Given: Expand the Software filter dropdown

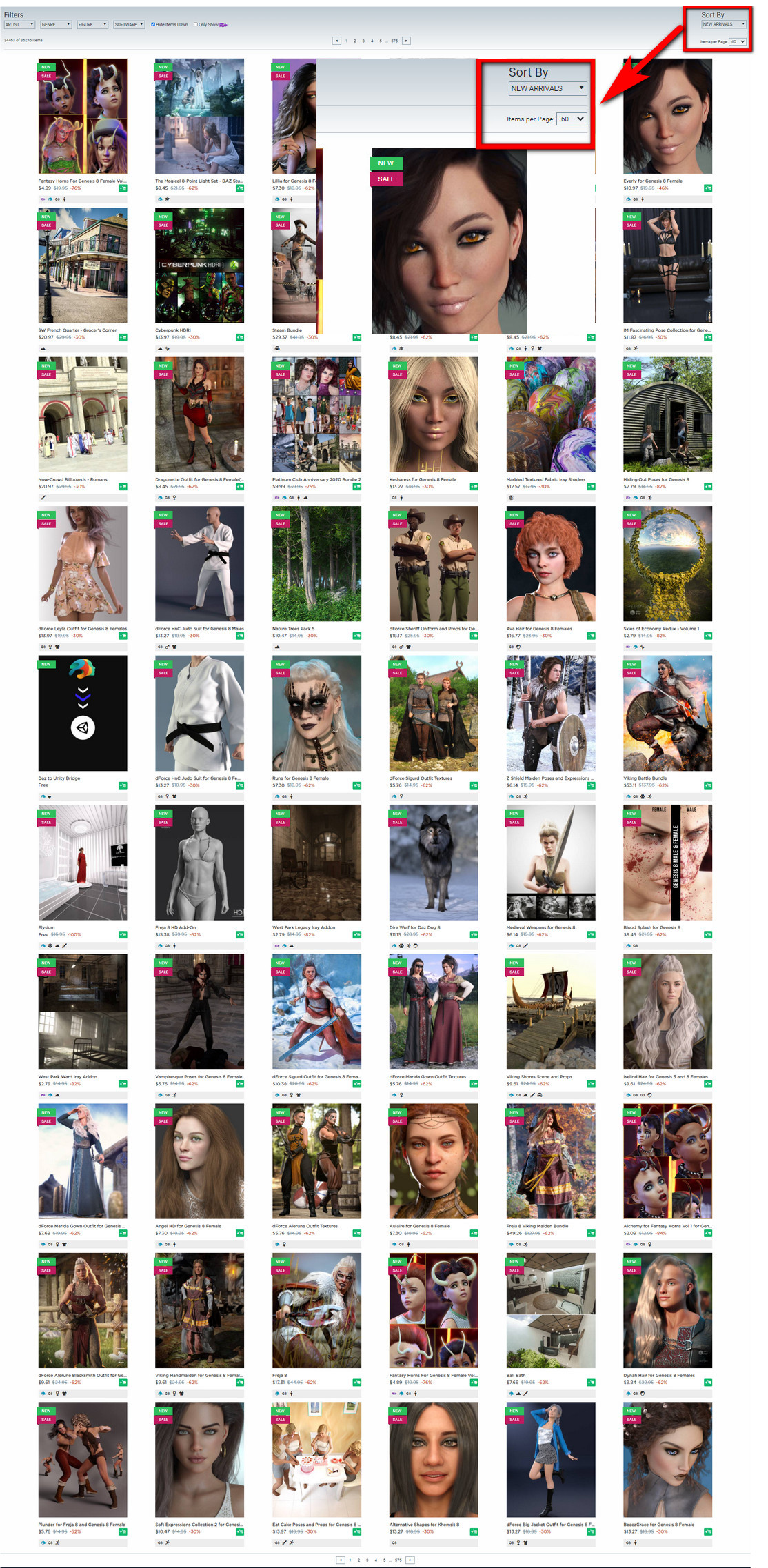Looking at the screenshot, I should [x=129, y=25].
